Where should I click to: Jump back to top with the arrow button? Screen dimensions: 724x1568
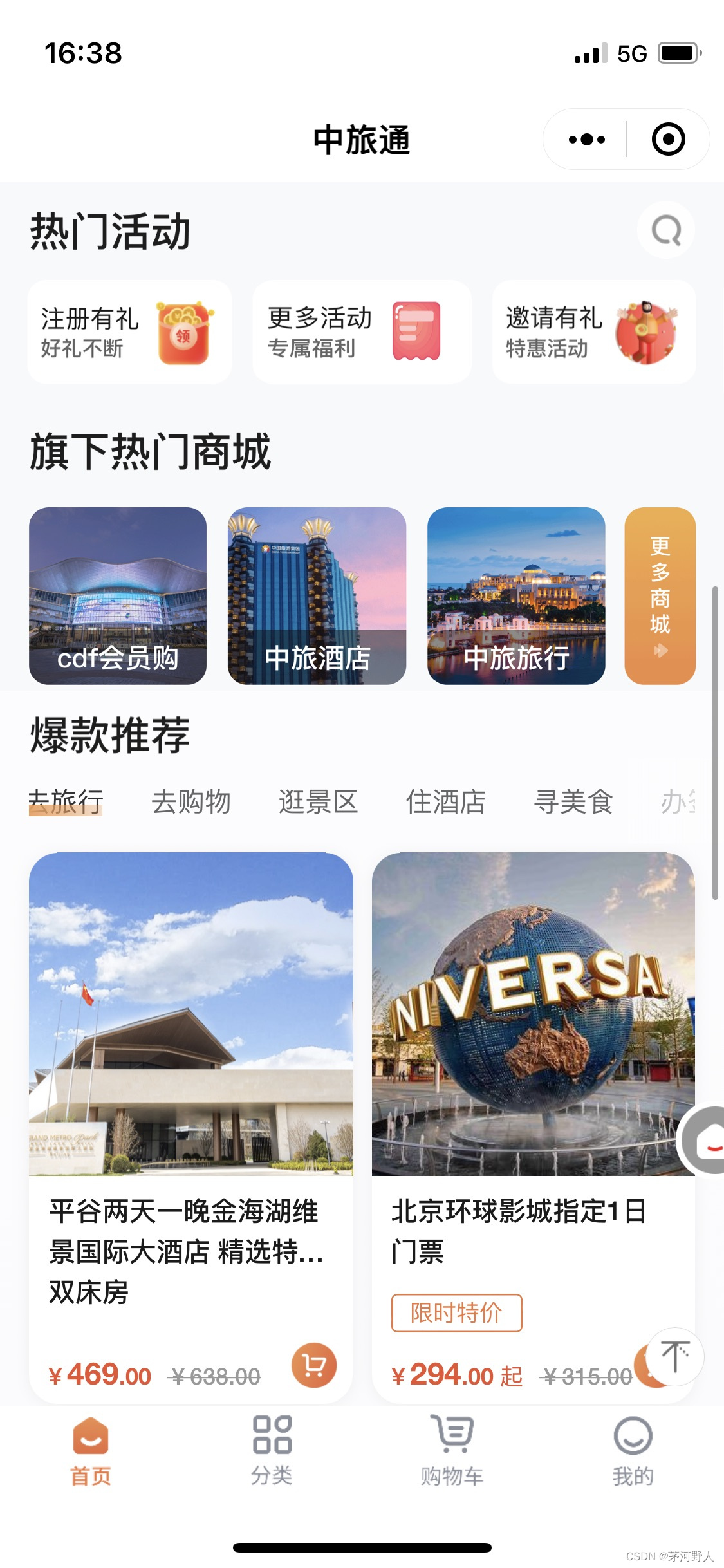pyautogui.click(x=674, y=1356)
